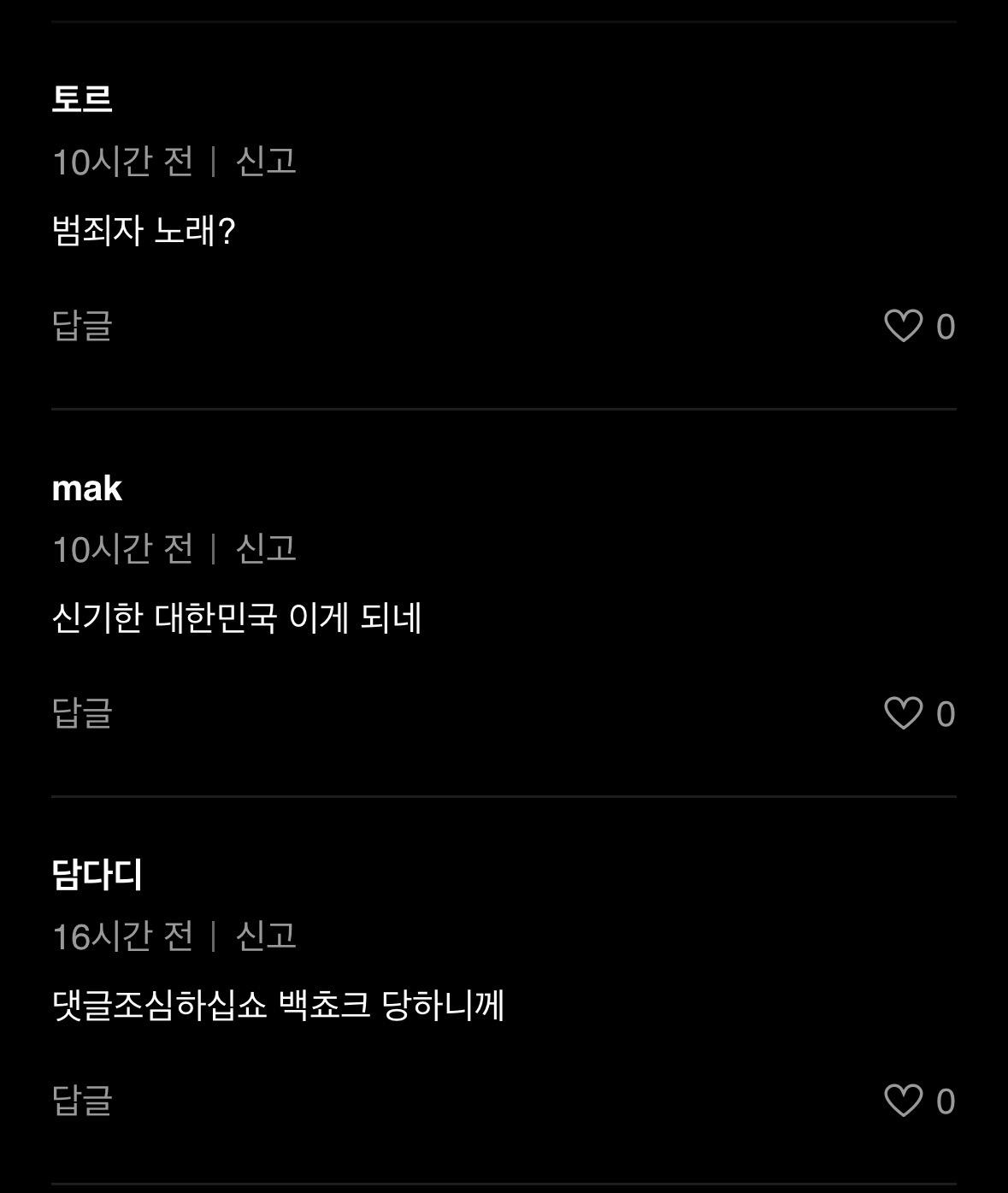The image size is (1008, 1193).
Task: Like mak's comment with the heart
Action: (x=903, y=713)
